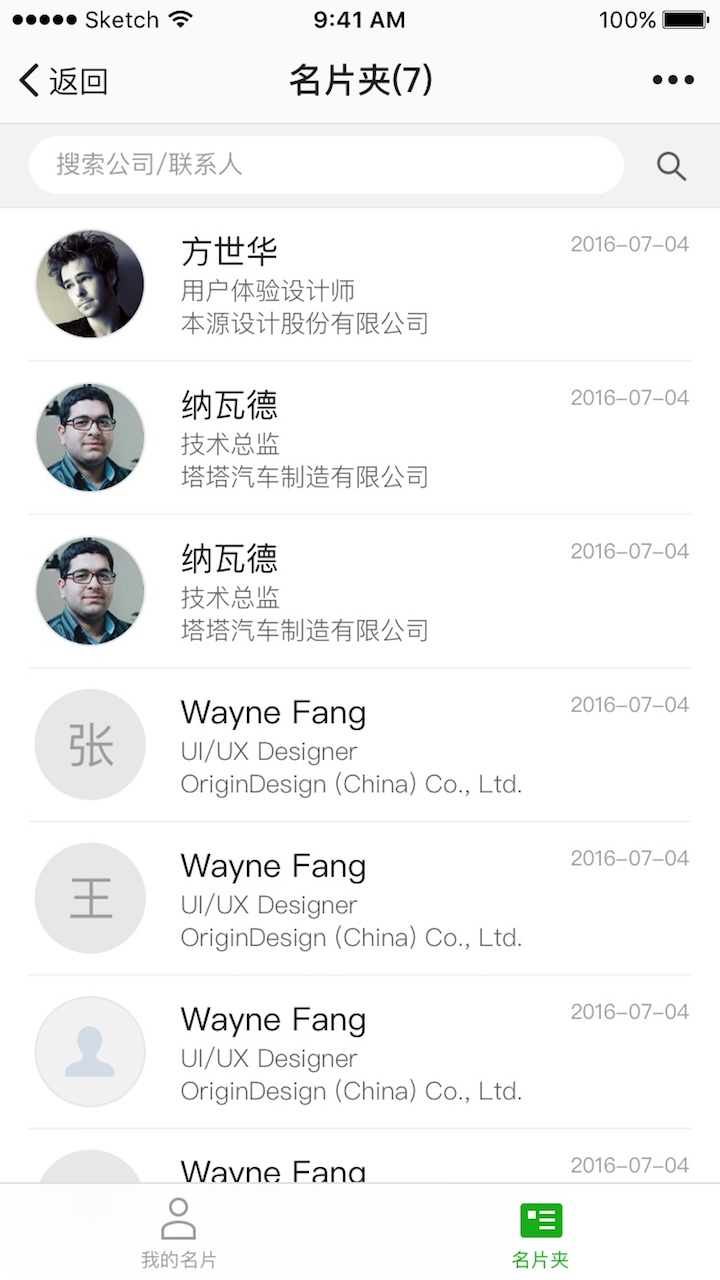
Task: Tap the magnifier search icon
Action: [672, 166]
